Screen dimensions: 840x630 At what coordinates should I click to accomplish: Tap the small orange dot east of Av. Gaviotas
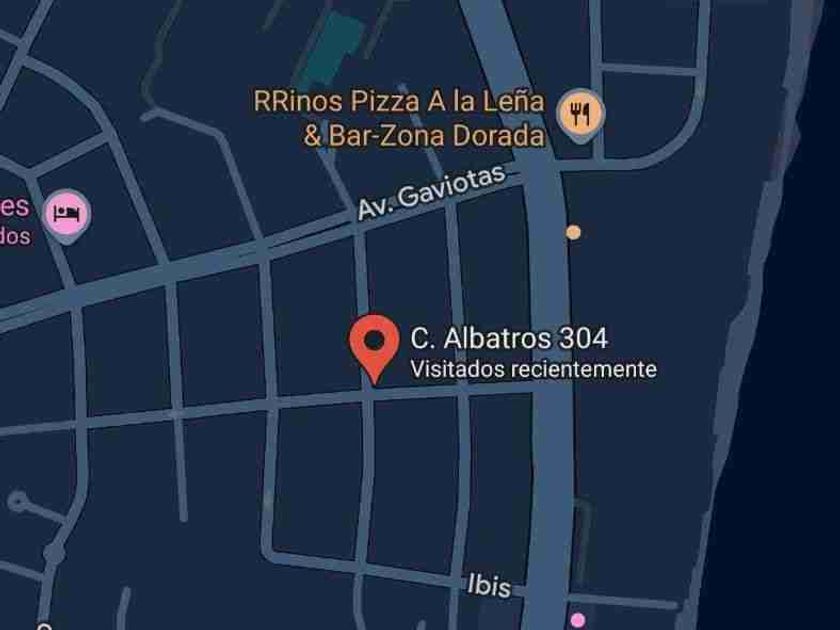(x=573, y=232)
